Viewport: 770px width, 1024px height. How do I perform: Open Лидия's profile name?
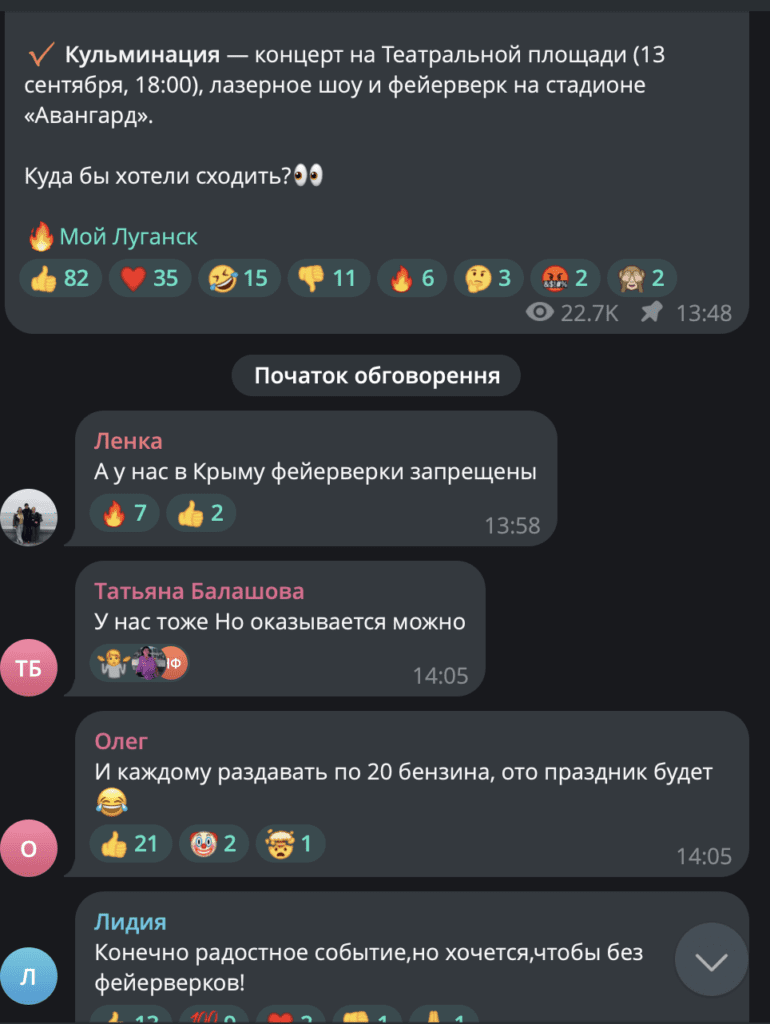[x=130, y=921]
